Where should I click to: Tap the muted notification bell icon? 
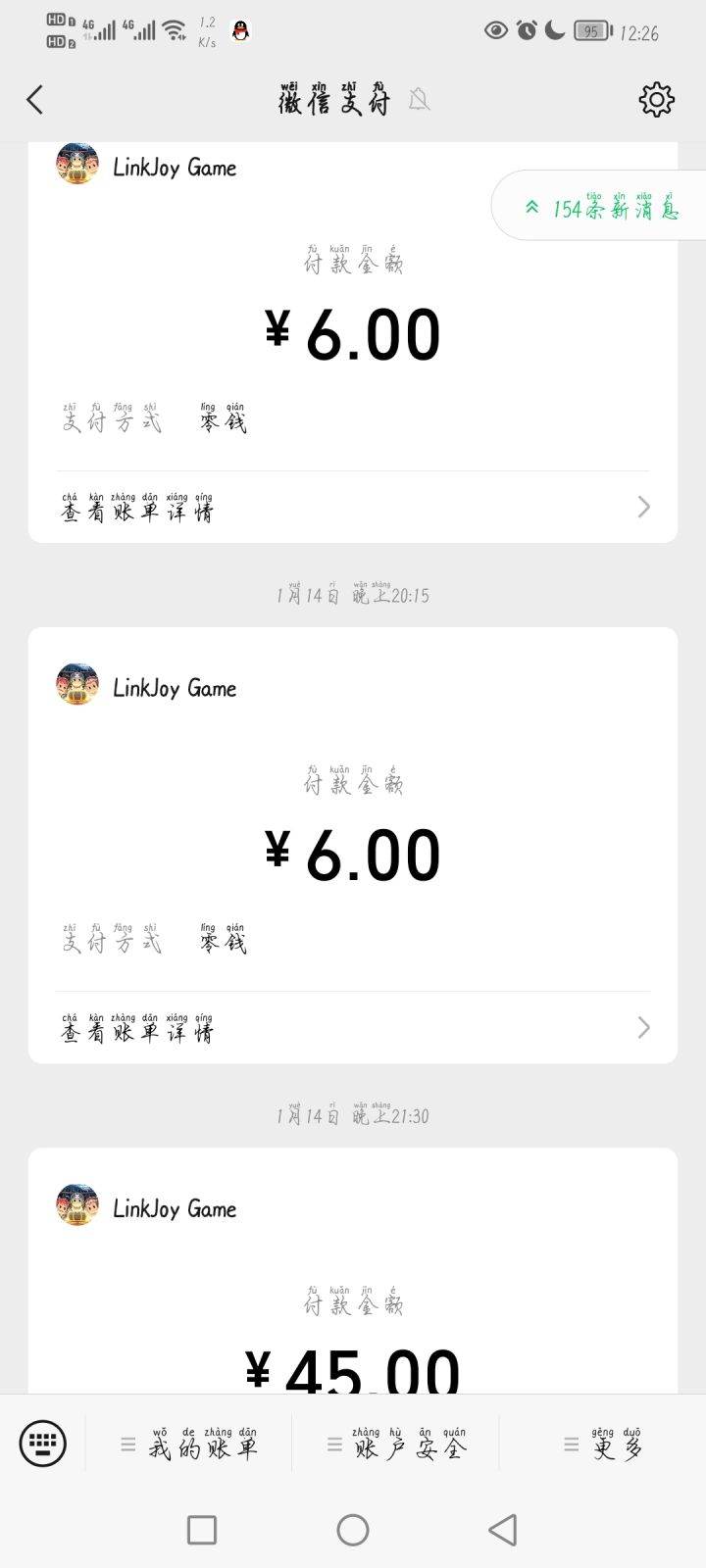tap(420, 100)
